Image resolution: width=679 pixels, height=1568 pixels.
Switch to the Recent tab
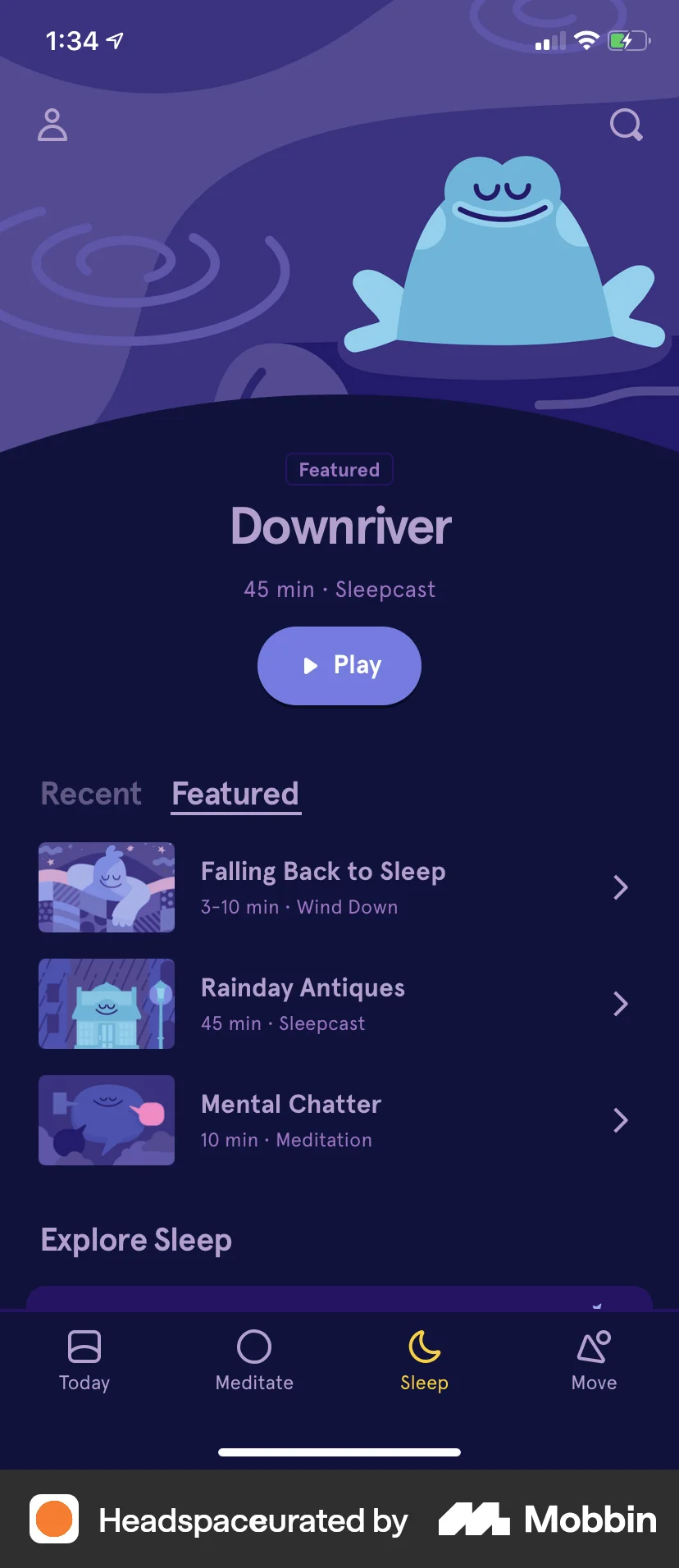tap(90, 793)
